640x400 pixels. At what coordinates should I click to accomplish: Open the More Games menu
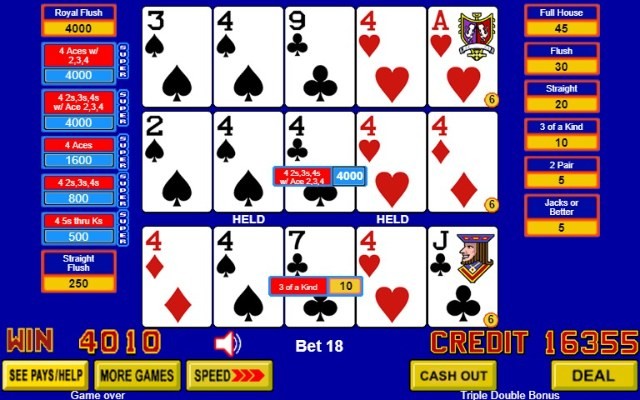(x=137, y=375)
